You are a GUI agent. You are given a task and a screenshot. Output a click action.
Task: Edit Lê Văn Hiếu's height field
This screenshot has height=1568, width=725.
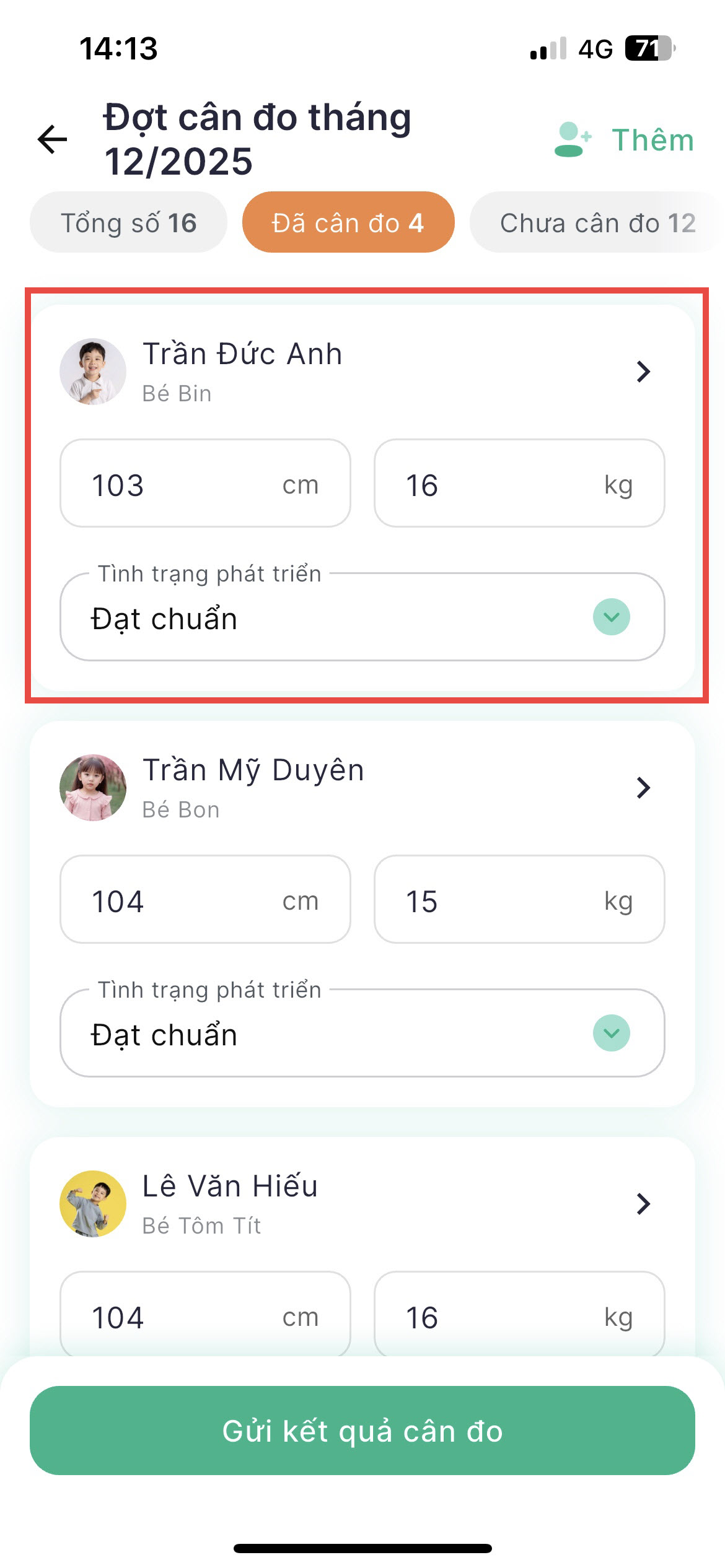click(204, 1315)
